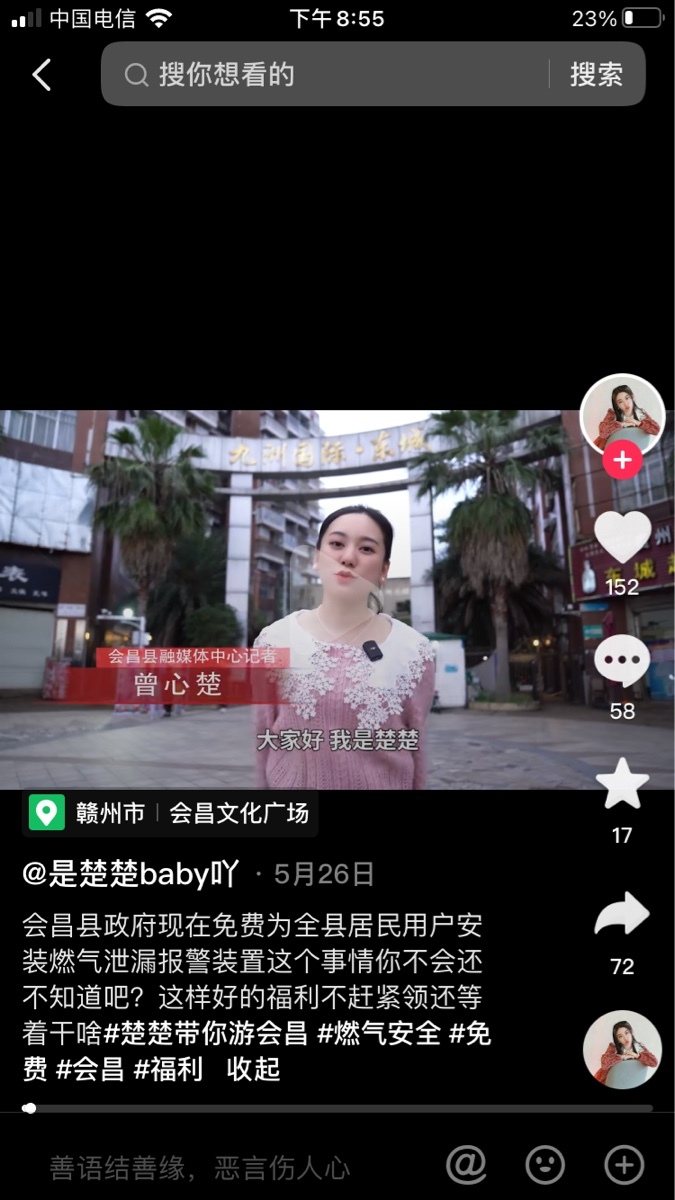Screen dimensions: 675x1200
Task: Go back with the top-left arrow
Action: click(x=42, y=74)
